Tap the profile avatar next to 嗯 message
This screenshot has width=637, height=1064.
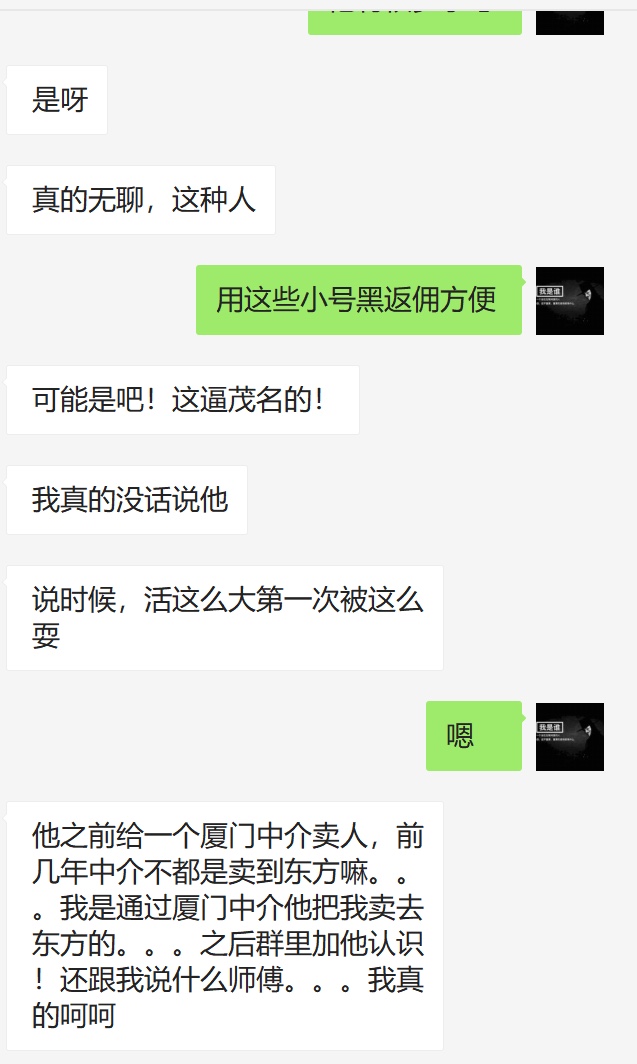570,737
